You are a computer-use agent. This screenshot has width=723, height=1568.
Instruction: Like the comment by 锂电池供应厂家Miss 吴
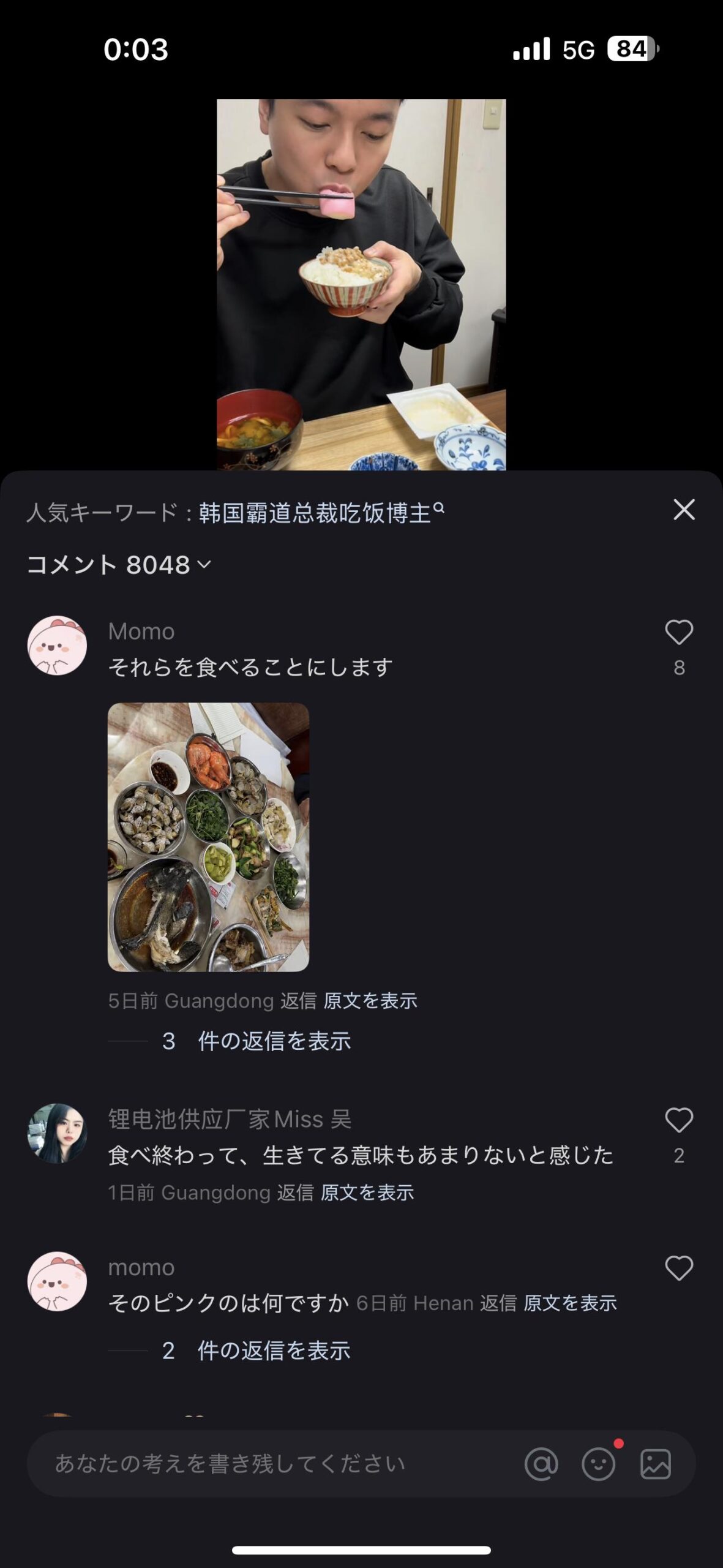pos(678,1120)
